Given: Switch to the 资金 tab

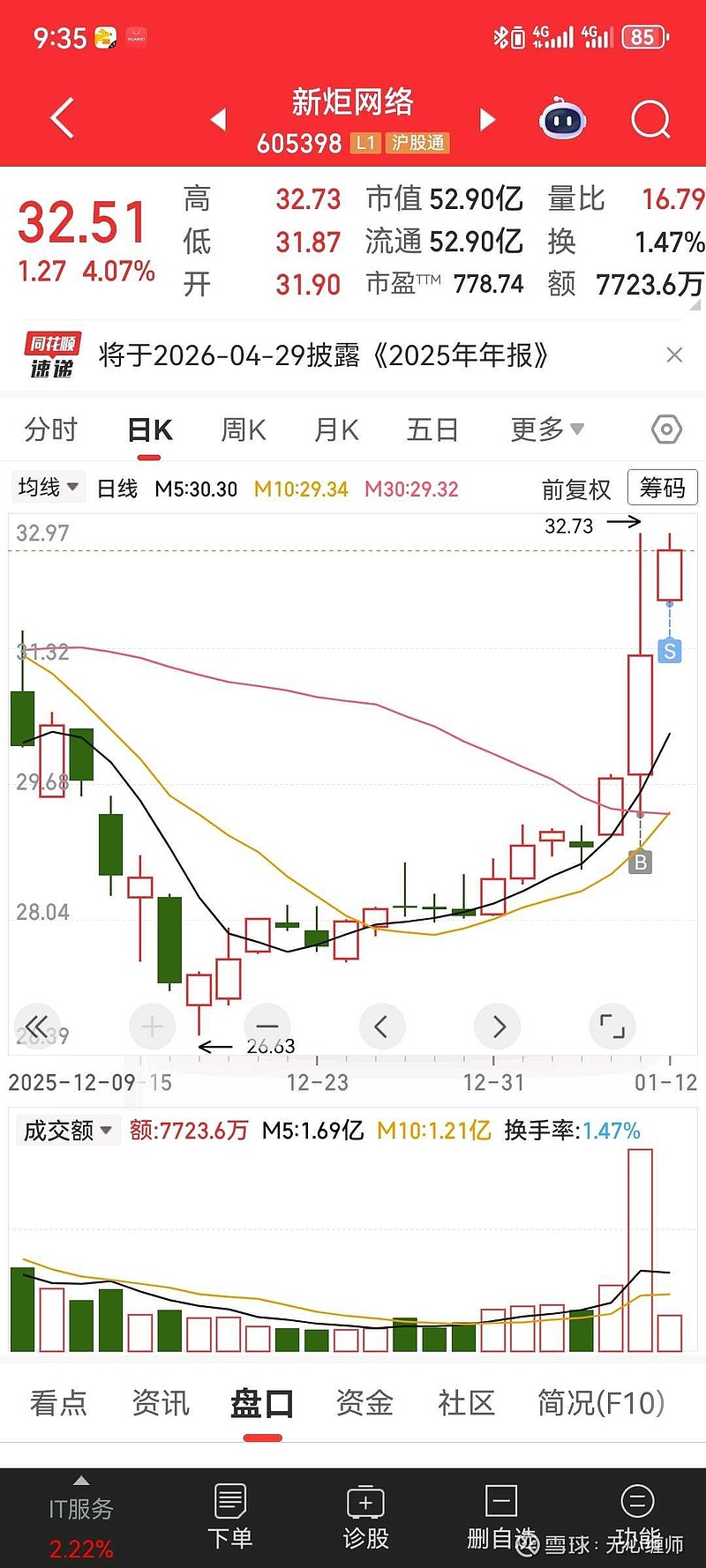Looking at the screenshot, I should click(x=364, y=1403).
